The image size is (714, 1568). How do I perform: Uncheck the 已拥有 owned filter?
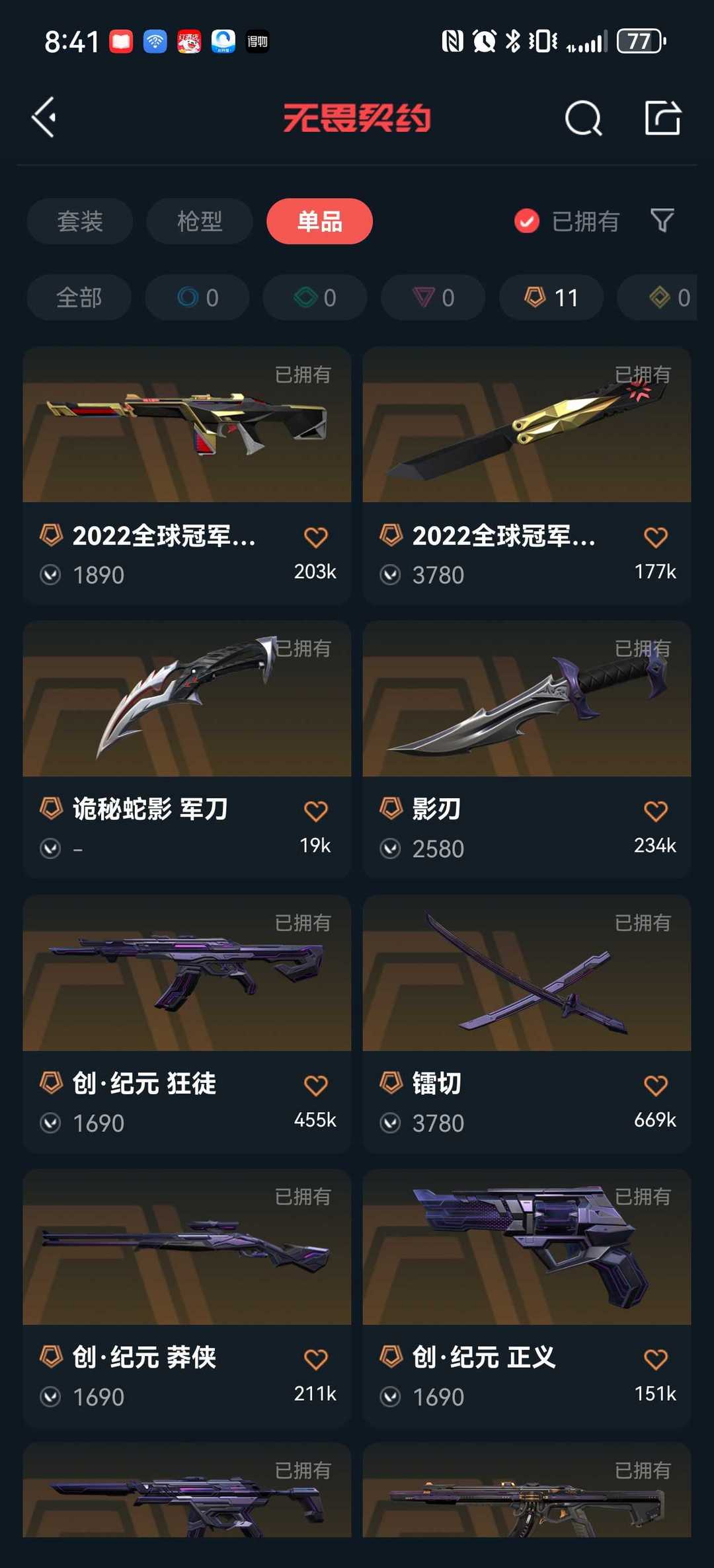coord(567,221)
